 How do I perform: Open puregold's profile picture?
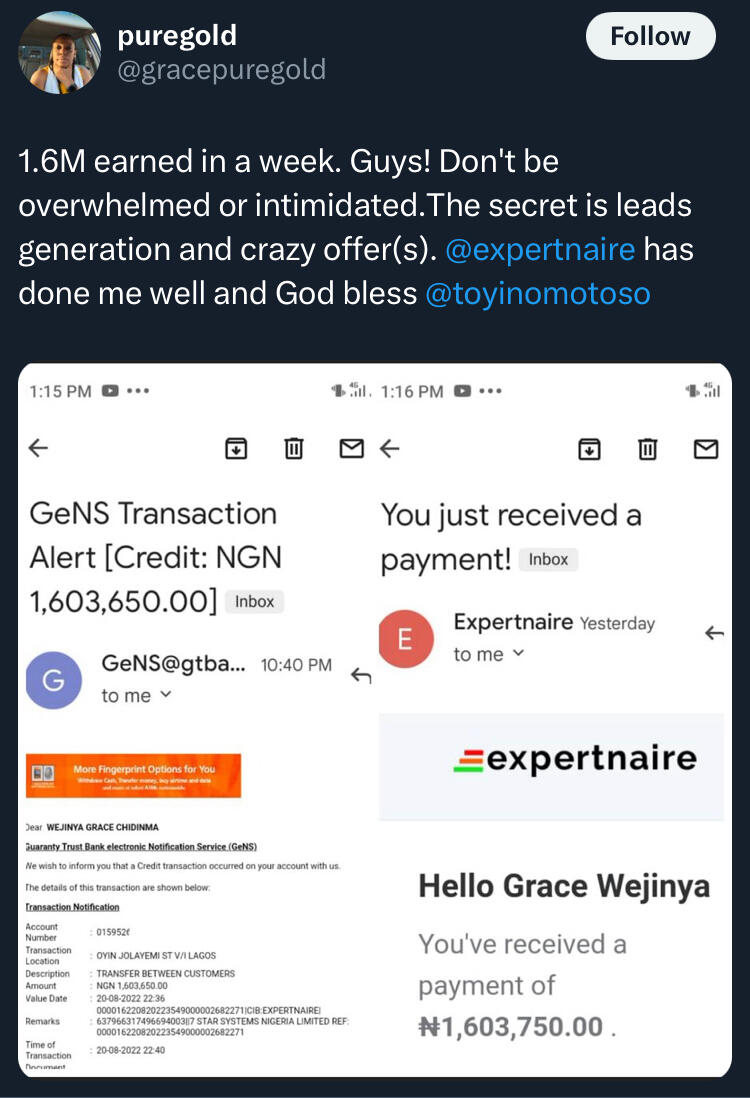click(60, 53)
